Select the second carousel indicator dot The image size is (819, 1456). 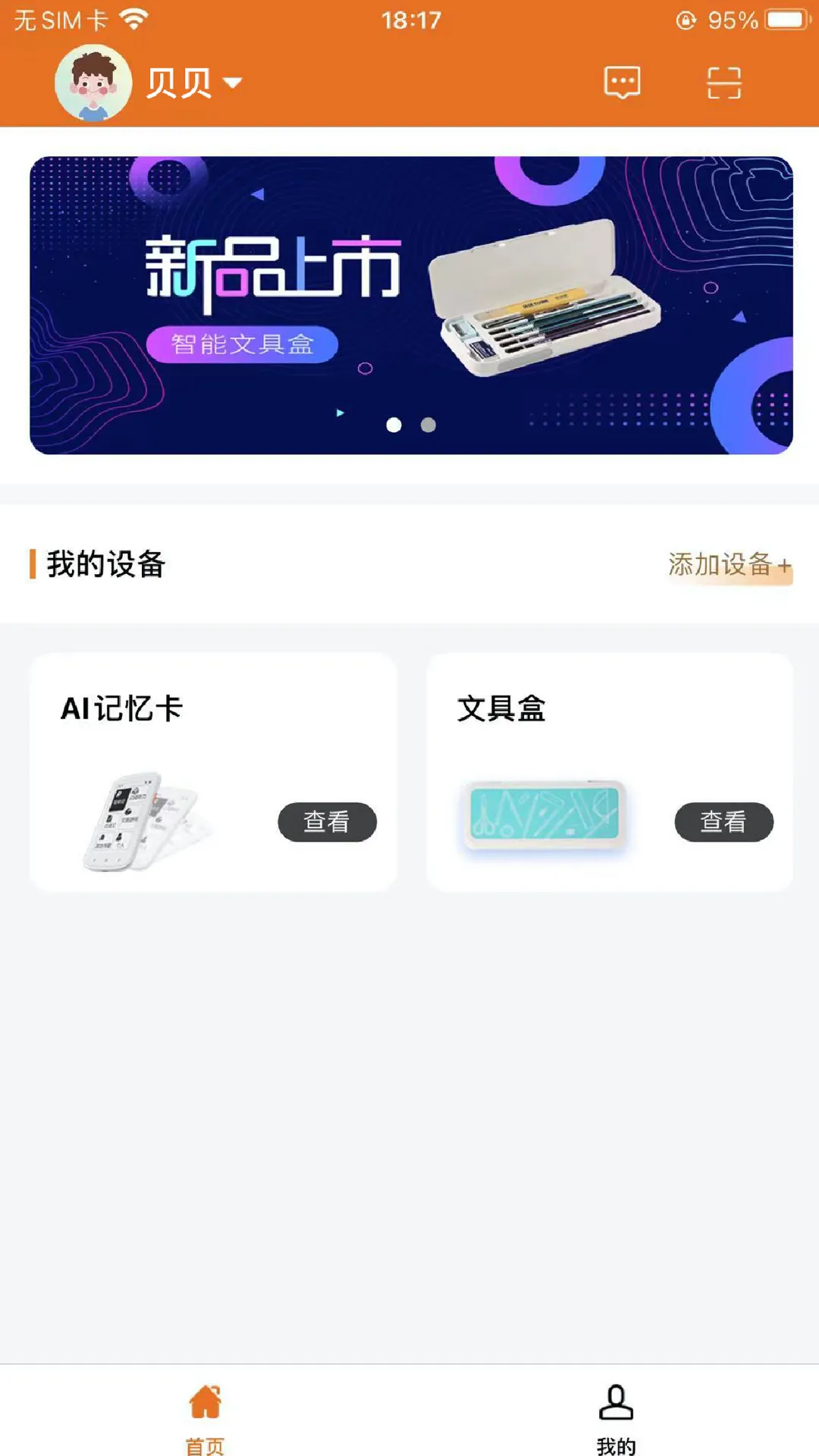(x=426, y=425)
